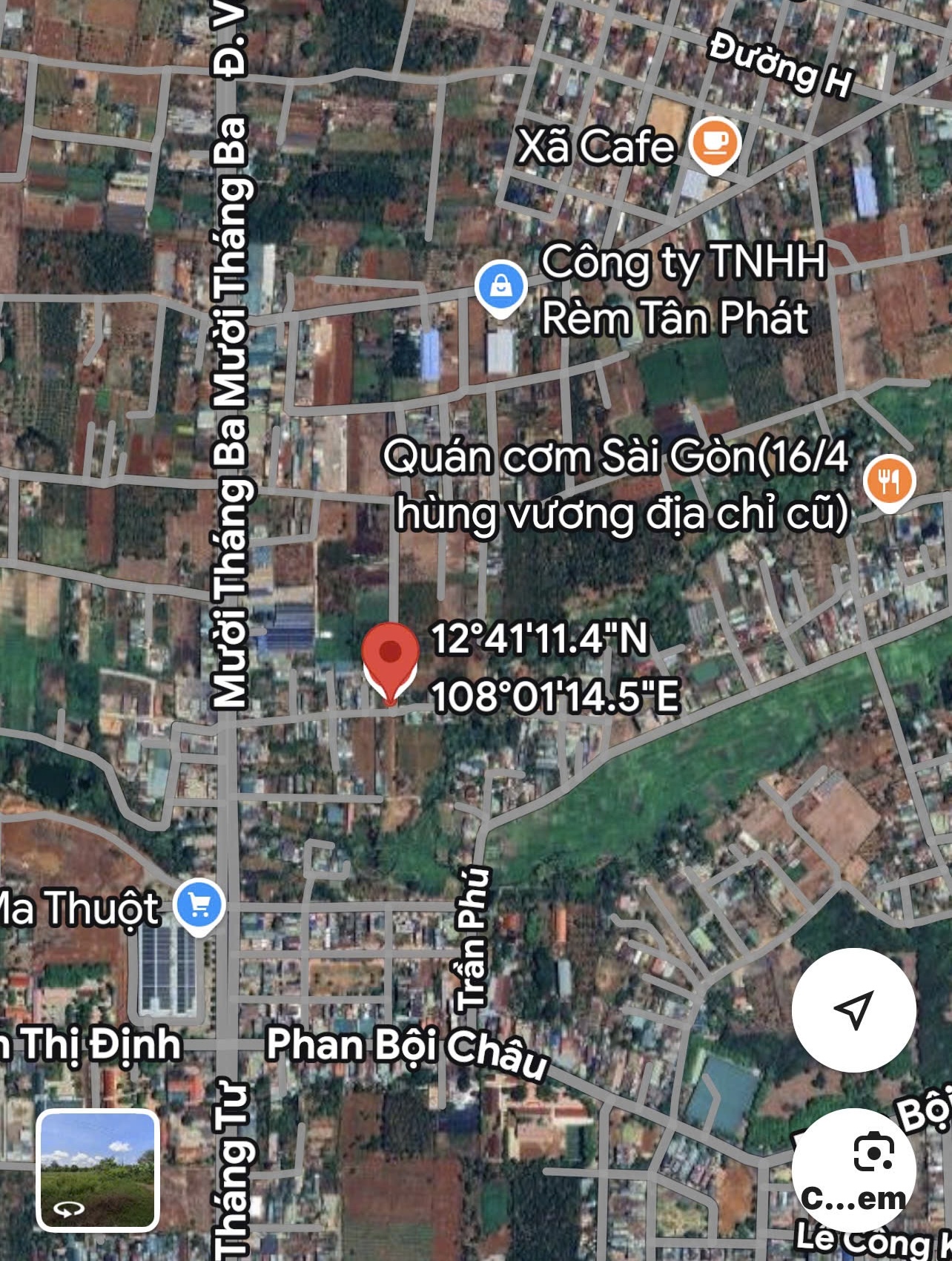952x1261 pixels.
Task: Select Công ty TNHH Rèm Tân Phát pin
Action: tap(501, 287)
